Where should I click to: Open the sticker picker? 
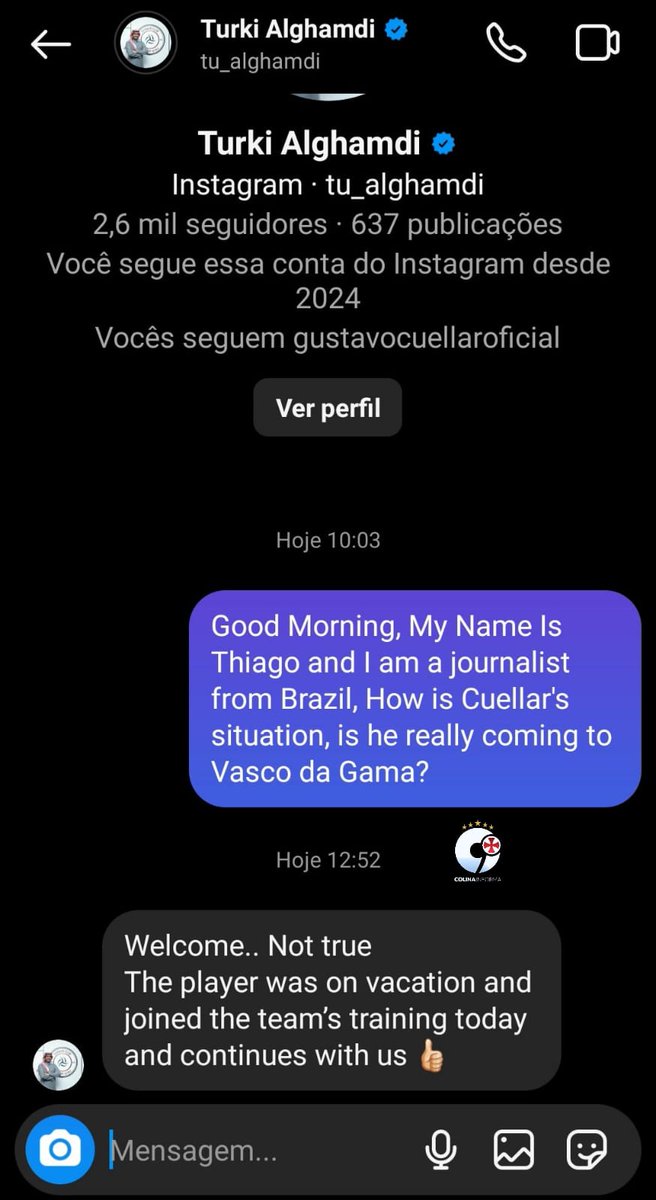tap(586, 1151)
